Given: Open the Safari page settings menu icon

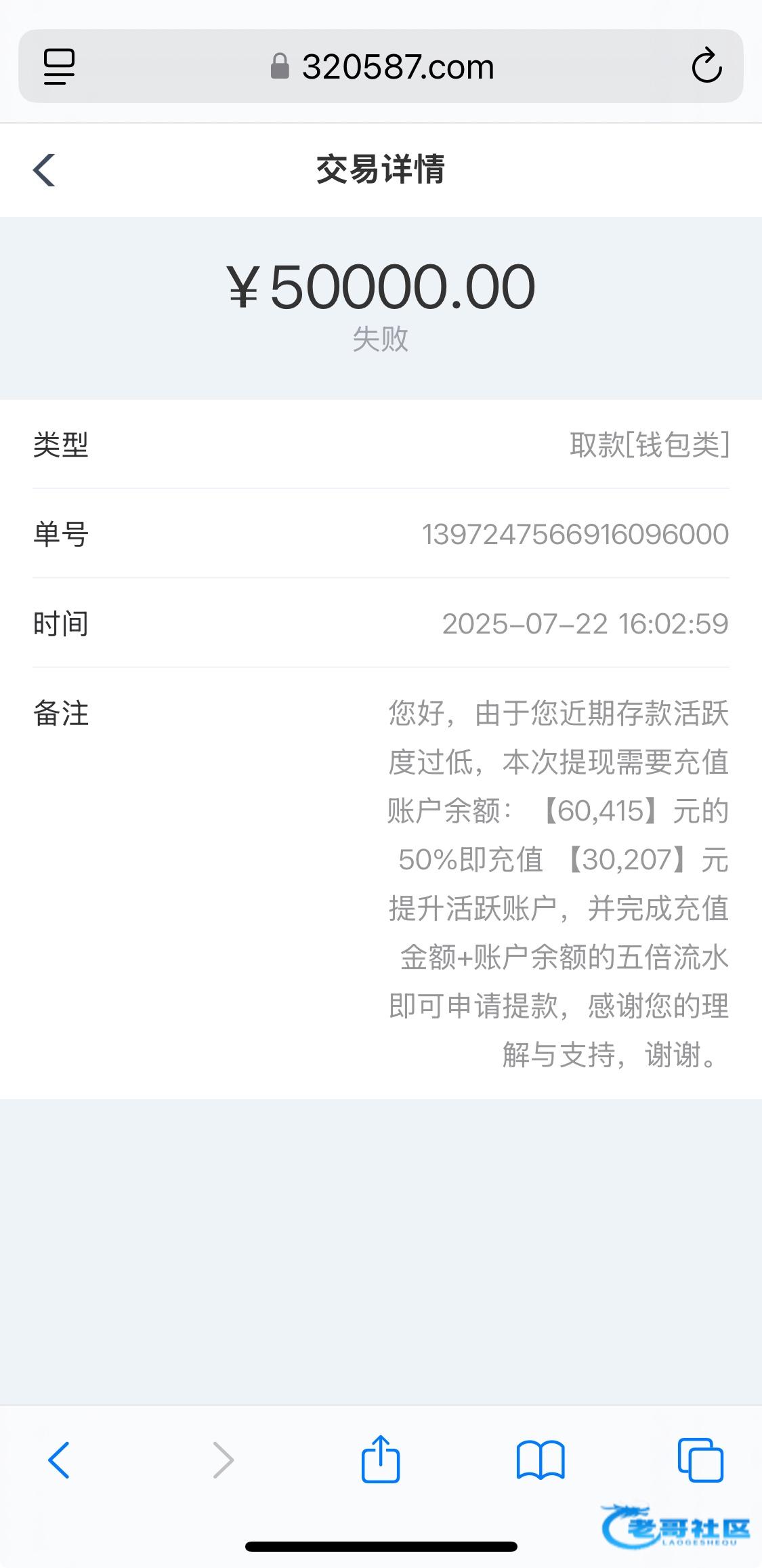Looking at the screenshot, I should pos(59,67).
